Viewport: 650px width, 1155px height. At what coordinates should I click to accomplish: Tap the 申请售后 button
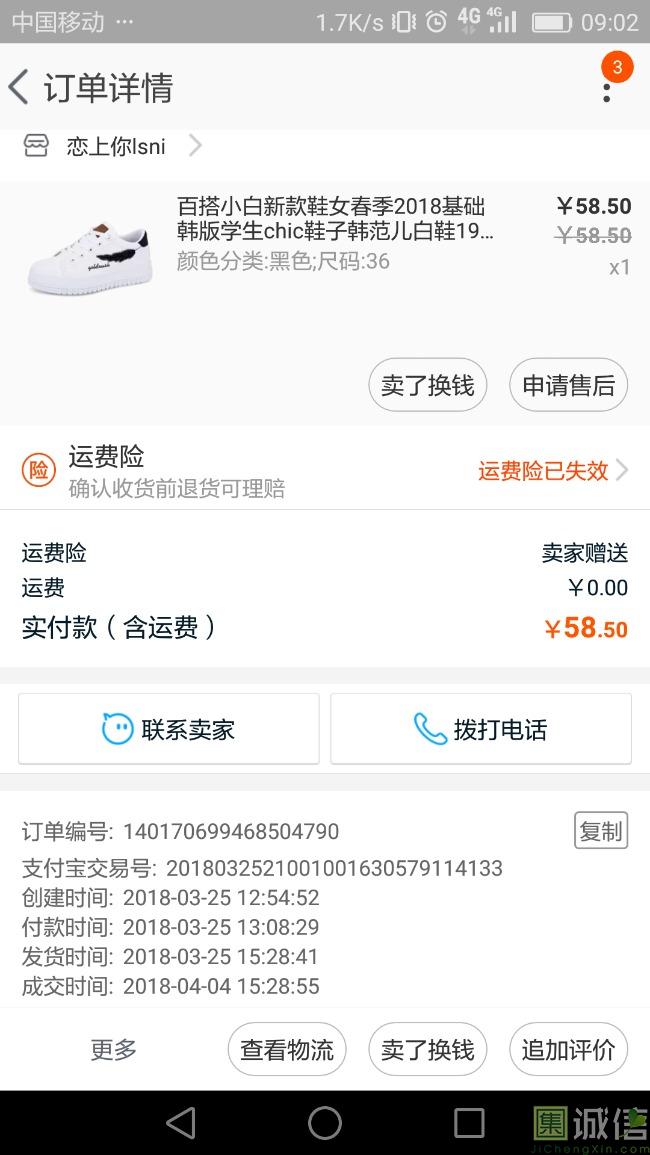tap(568, 385)
